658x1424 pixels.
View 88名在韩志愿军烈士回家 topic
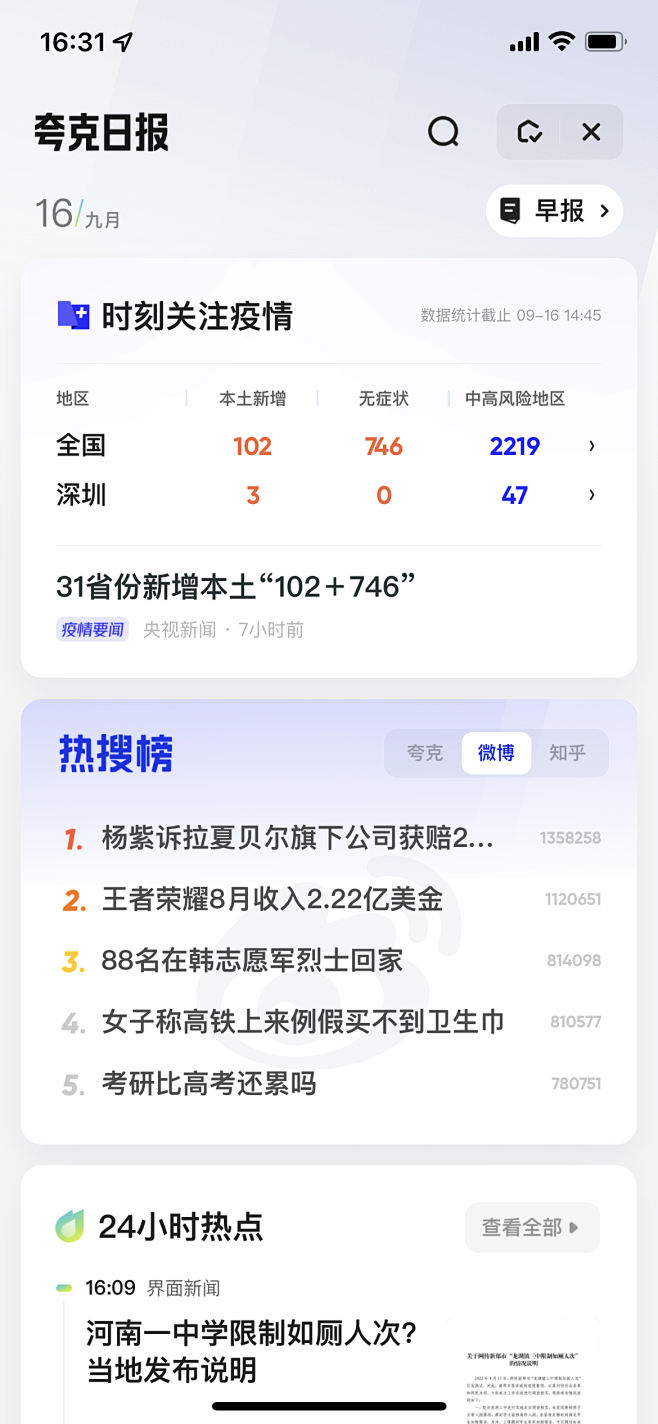pyautogui.click(x=252, y=961)
